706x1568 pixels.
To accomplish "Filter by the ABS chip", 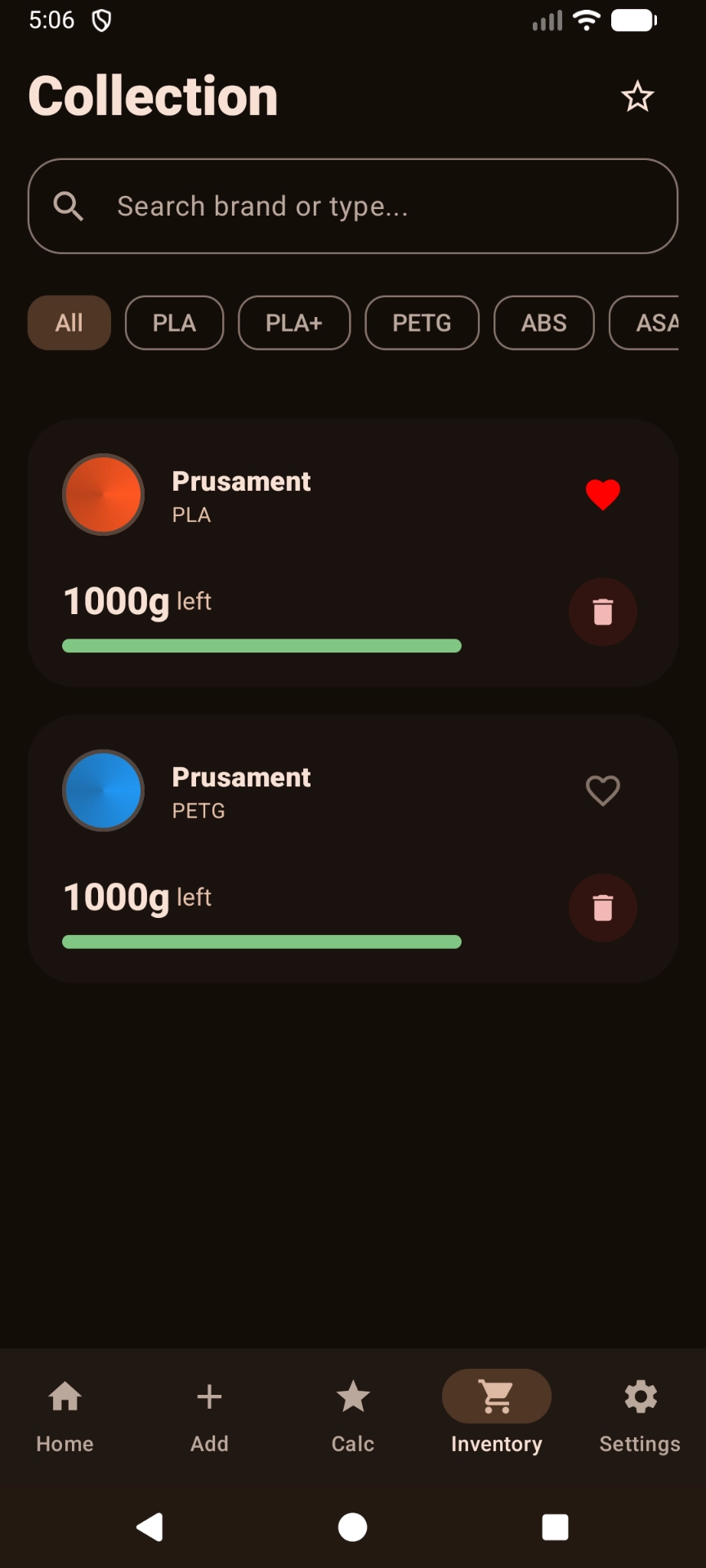I will pyautogui.click(x=543, y=323).
